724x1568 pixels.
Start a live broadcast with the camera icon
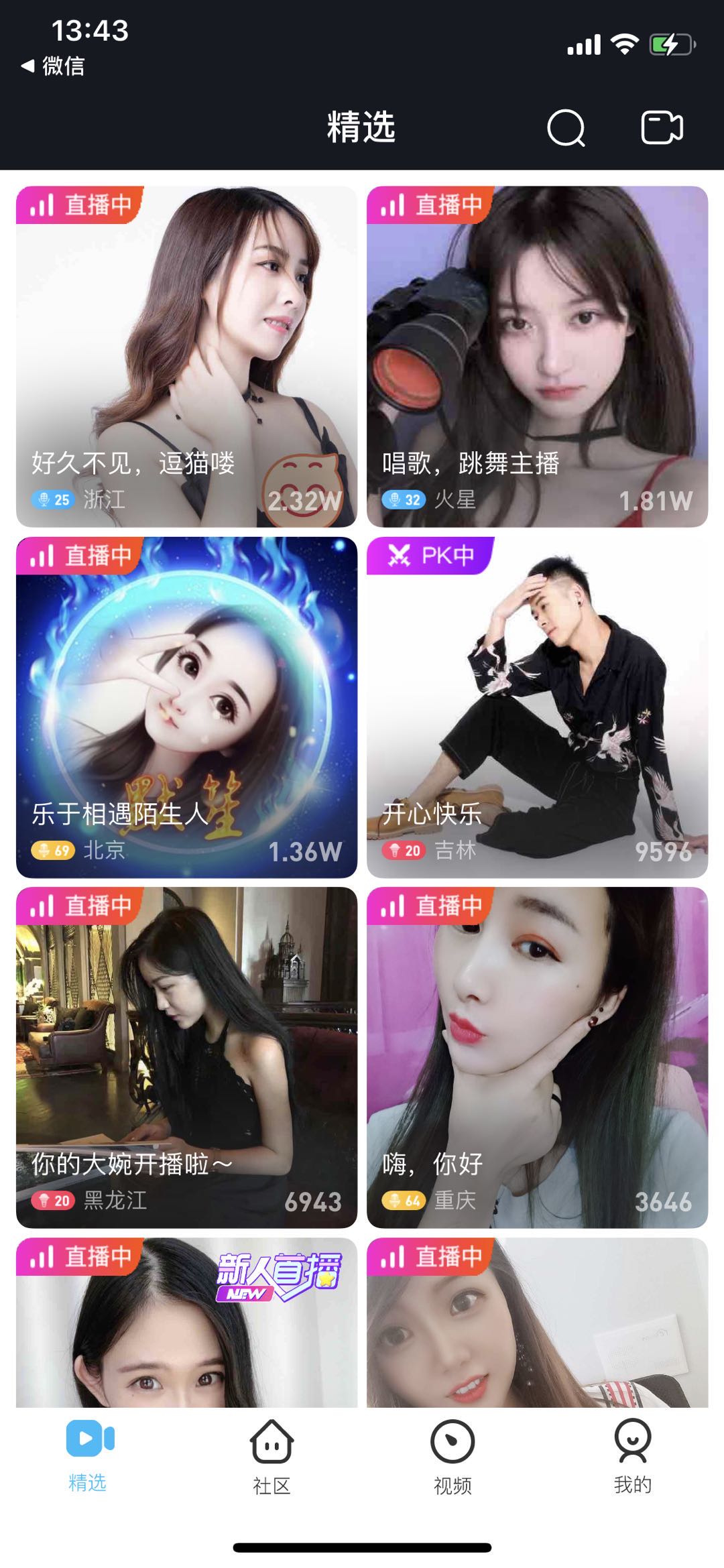tap(662, 127)
